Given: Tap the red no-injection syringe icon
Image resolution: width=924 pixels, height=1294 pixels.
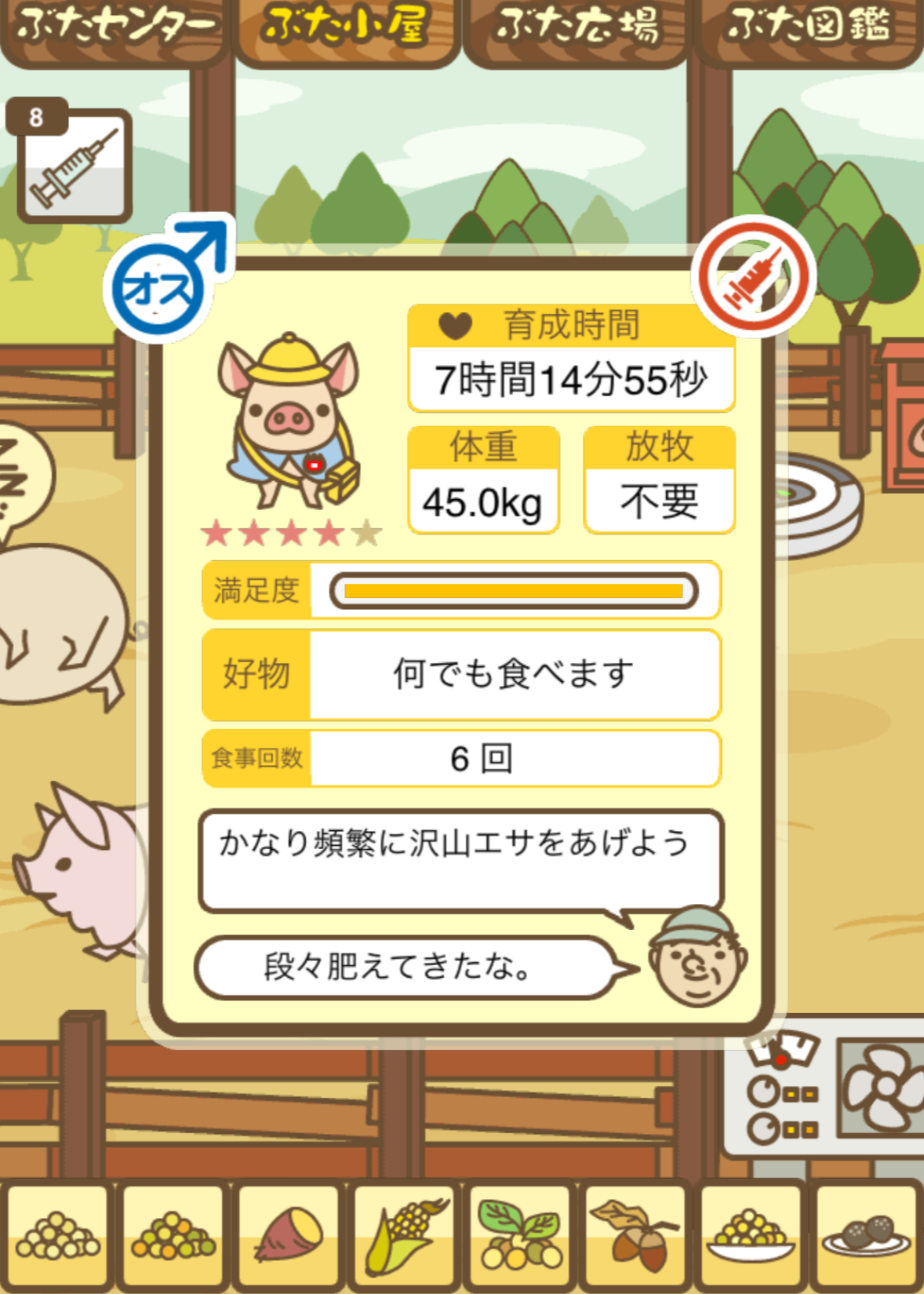Looking at the screenshot, I should tap(753, 277).
